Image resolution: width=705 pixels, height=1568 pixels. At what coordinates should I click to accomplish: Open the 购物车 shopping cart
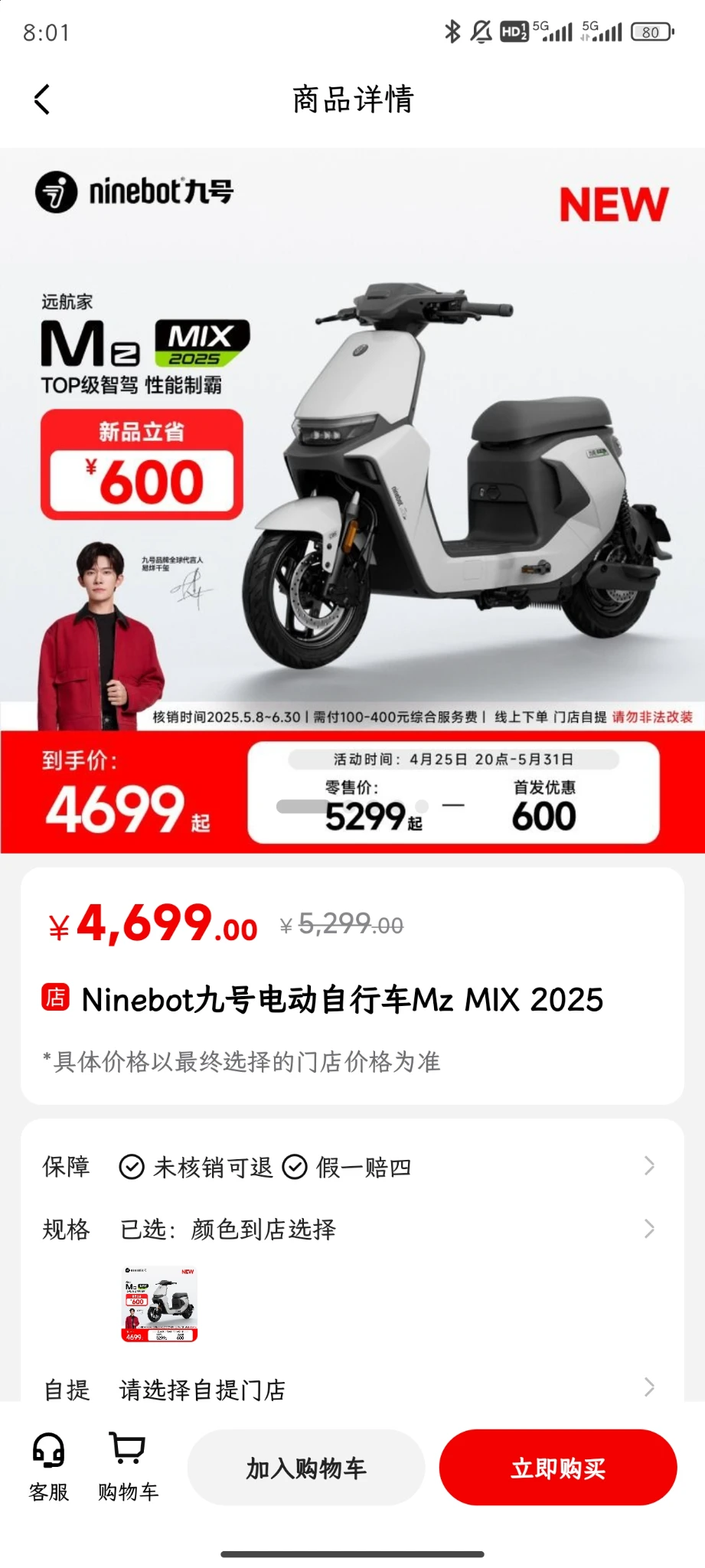[128, 1467]
